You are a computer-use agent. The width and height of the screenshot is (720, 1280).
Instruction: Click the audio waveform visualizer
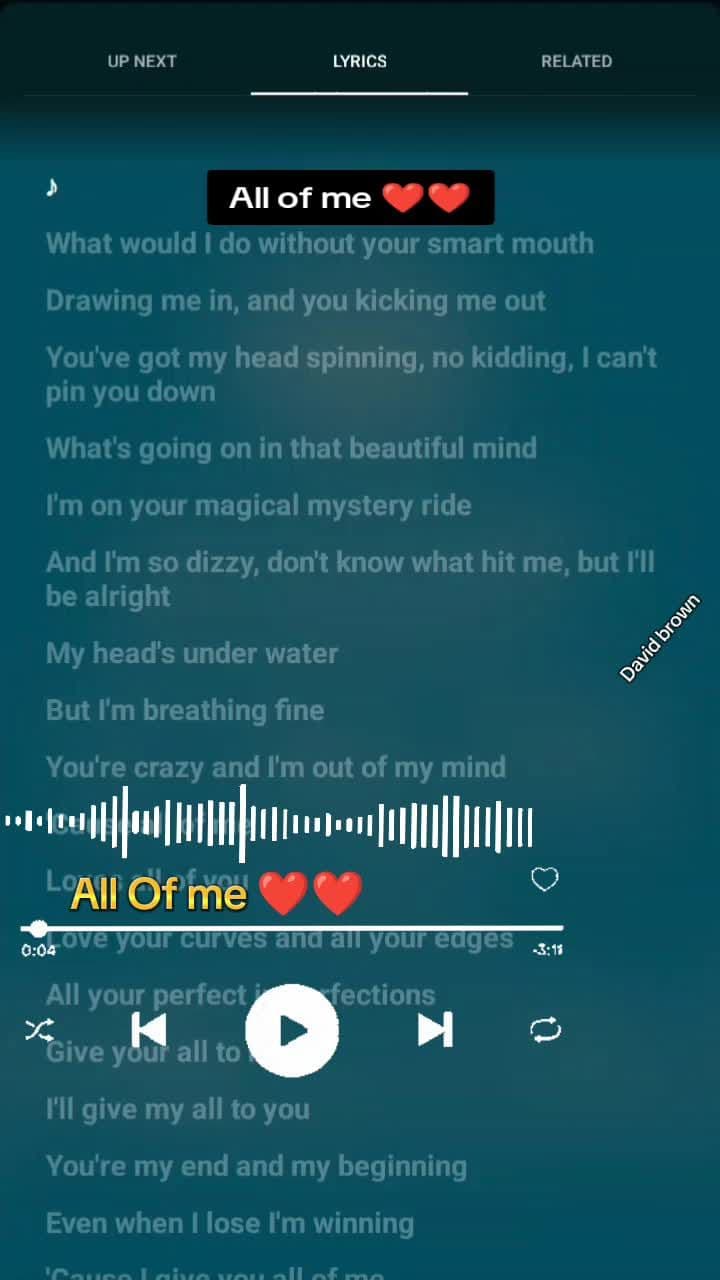[270, 820]
